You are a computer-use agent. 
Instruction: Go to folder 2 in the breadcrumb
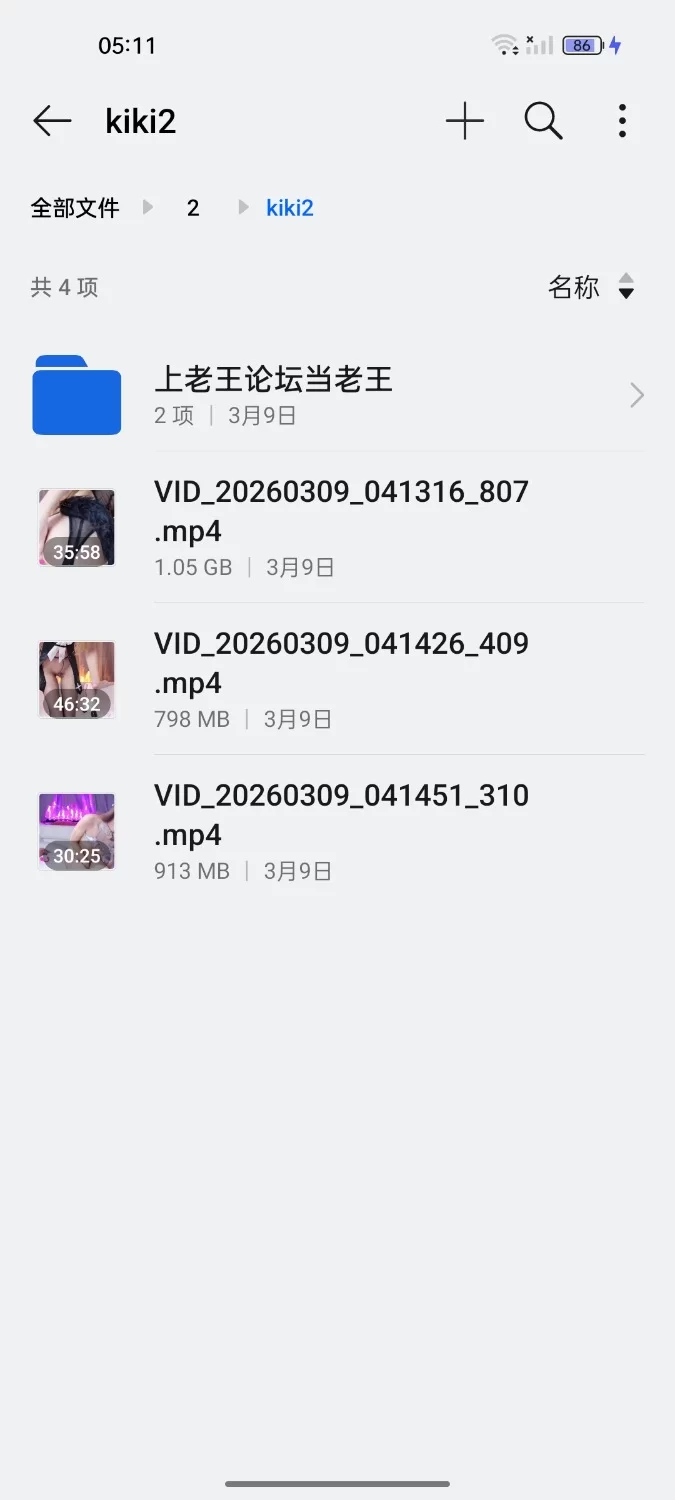point(193,208)
